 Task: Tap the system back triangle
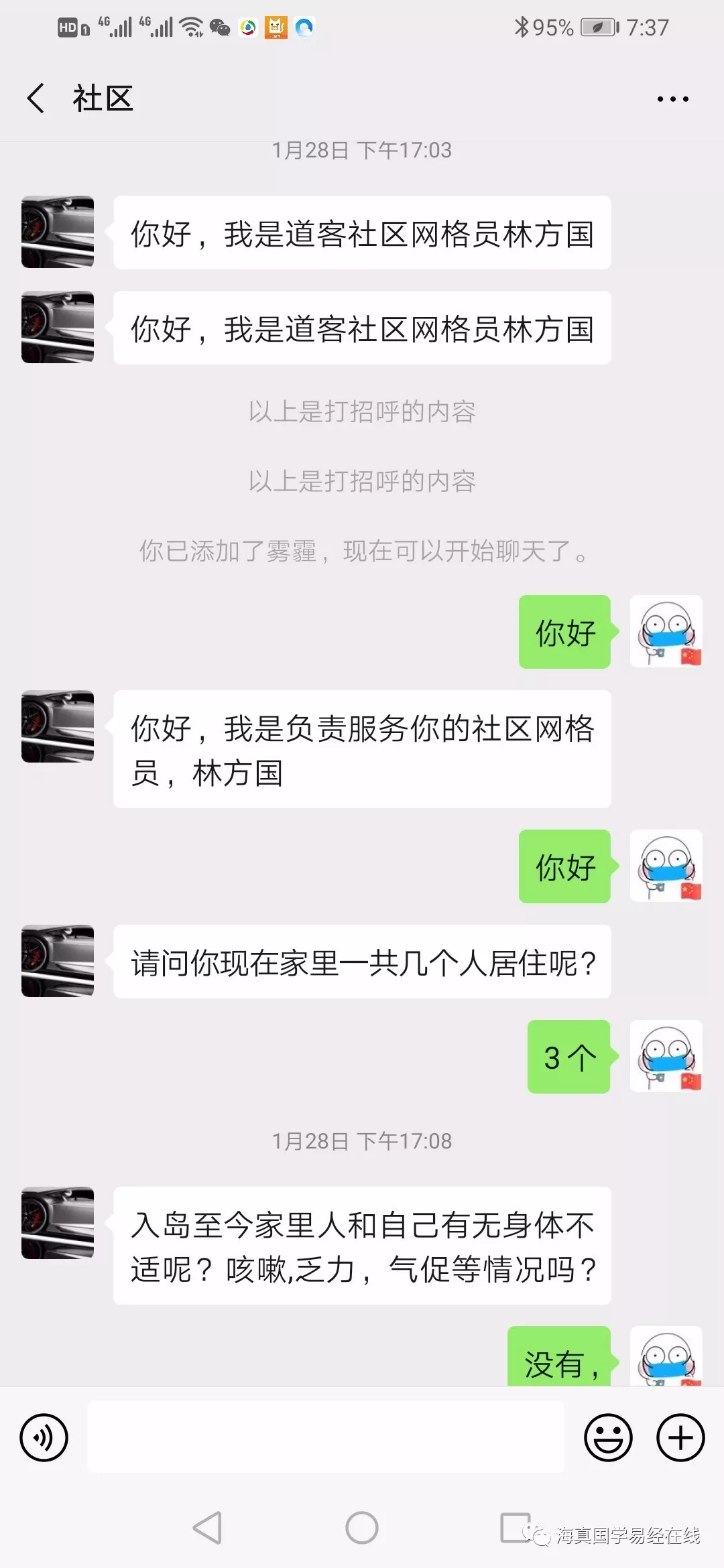click(x=207, y=1528)
